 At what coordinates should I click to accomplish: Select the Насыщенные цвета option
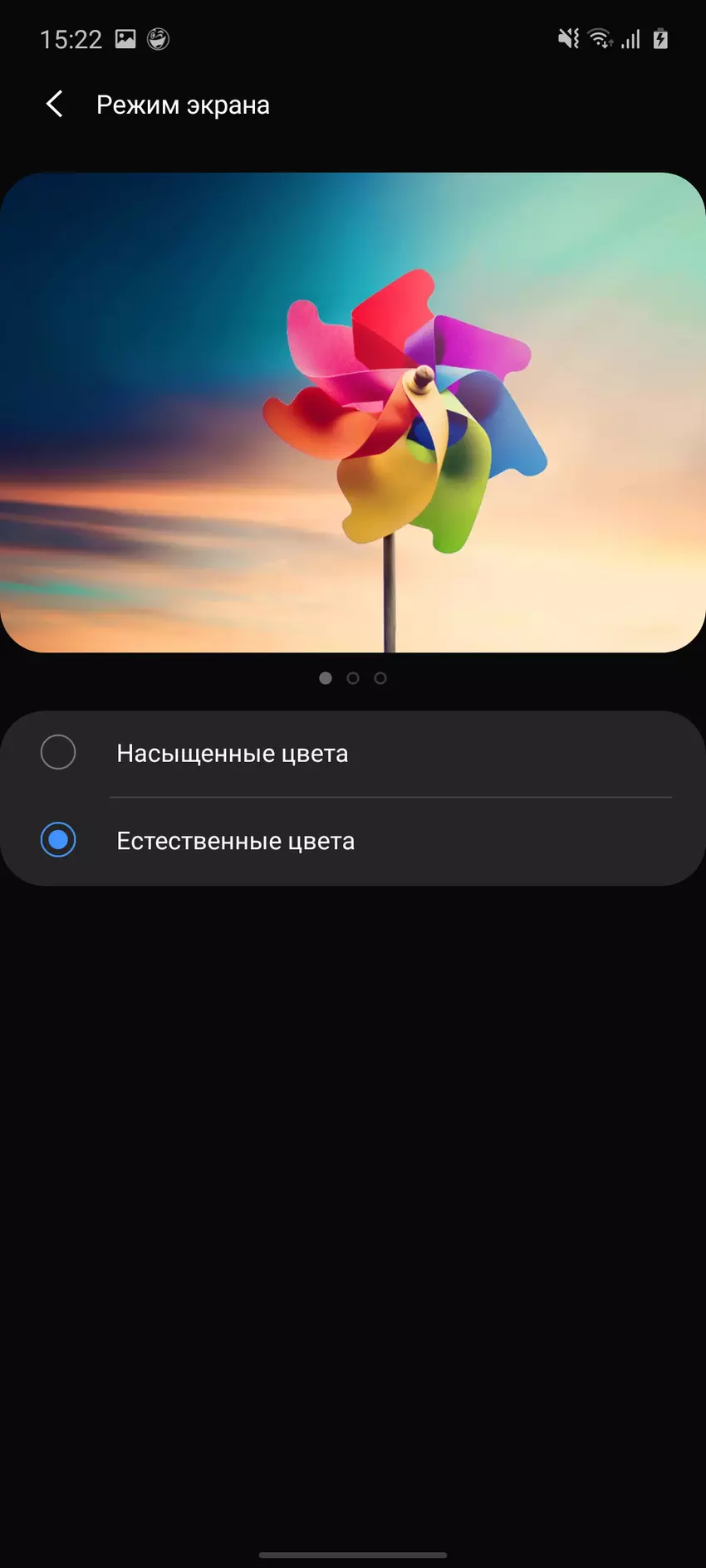pyautogui.click(x=58, y=753)
